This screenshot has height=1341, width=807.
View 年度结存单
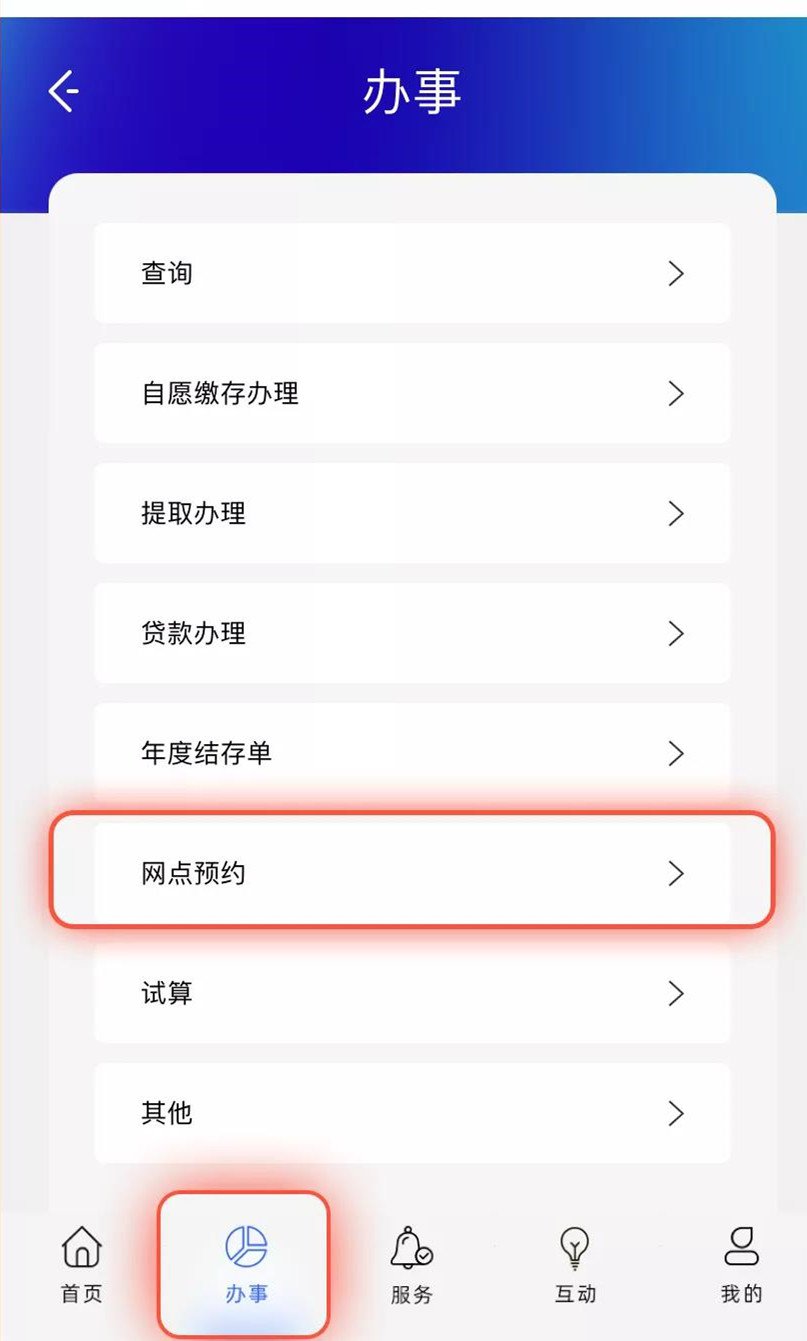(412, 753)
